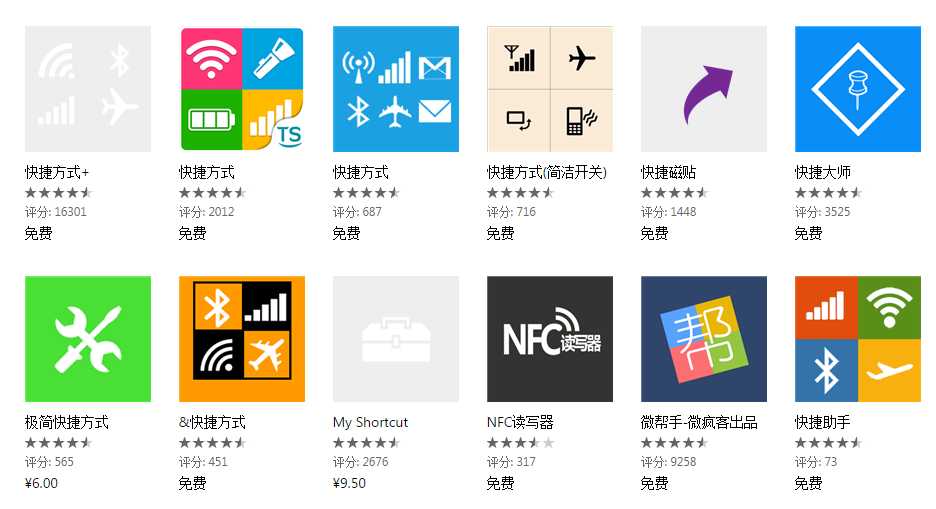Screen dimensions: 936x509
Task: Tap the 快捷助手 app tile
Action: pyautogui.click(x=858, y=339)
